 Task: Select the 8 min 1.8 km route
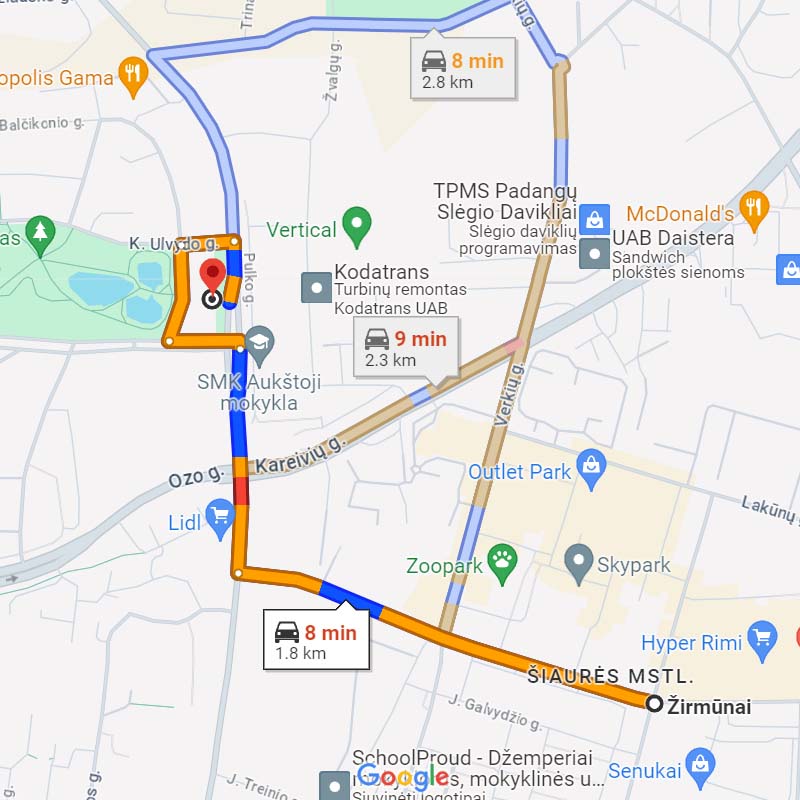316,639
